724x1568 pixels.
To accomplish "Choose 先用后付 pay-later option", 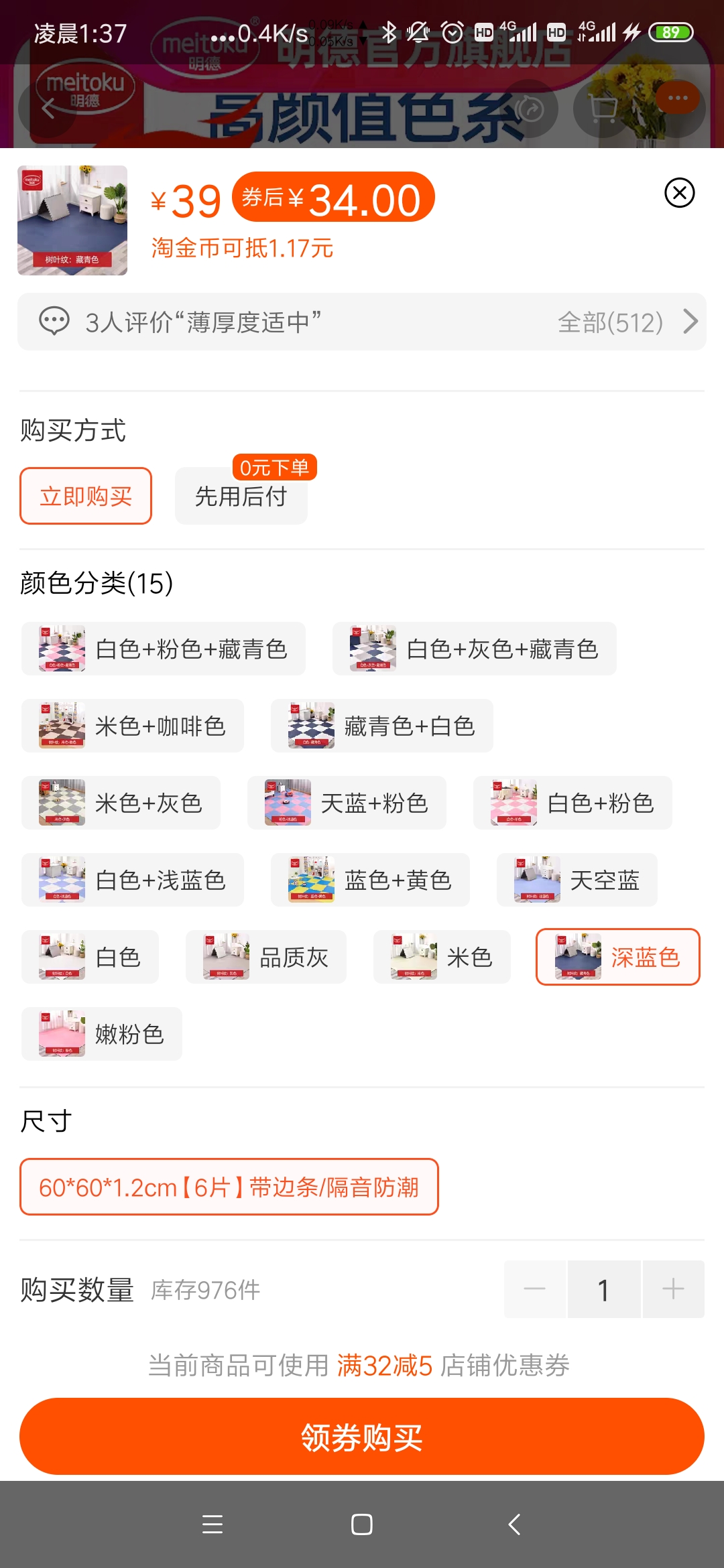I will [x=241, y=496].
